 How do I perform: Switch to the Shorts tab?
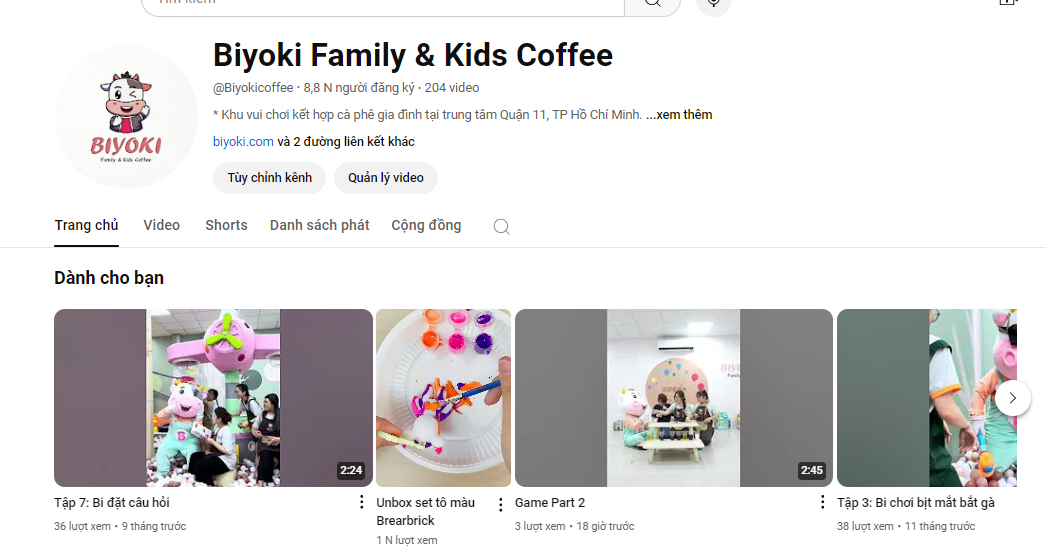(226, 225)
